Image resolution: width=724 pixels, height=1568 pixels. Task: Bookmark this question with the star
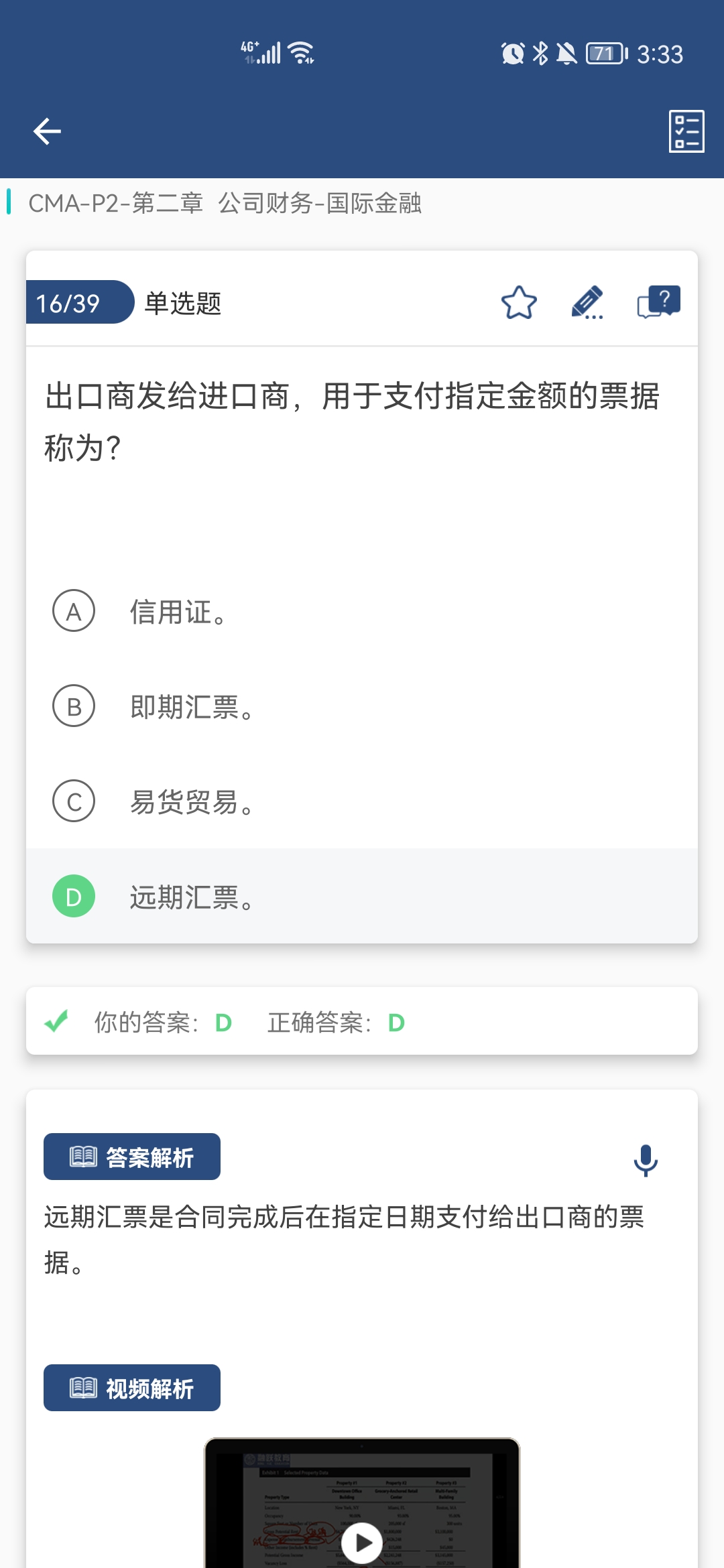(519, 303)
